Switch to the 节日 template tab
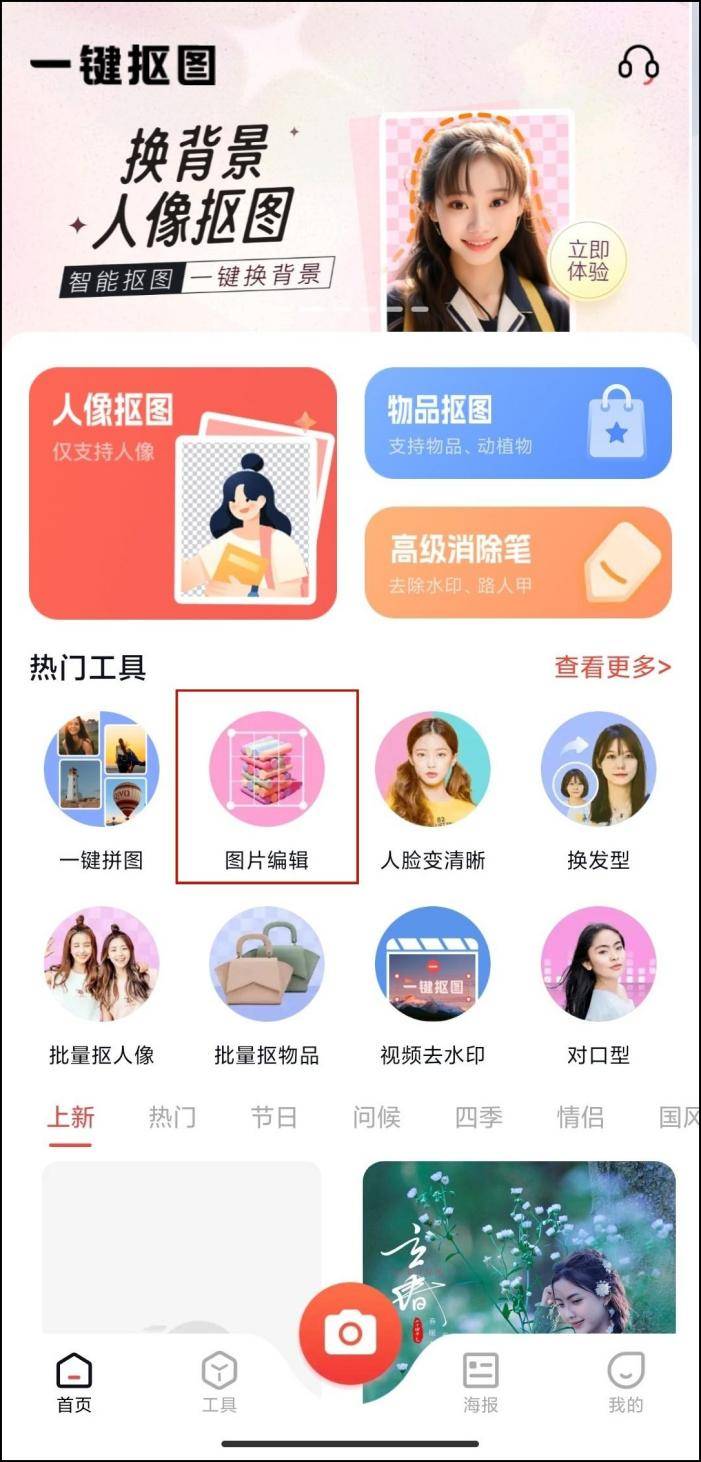The image size is (701, 1462). coord(274,1117)
